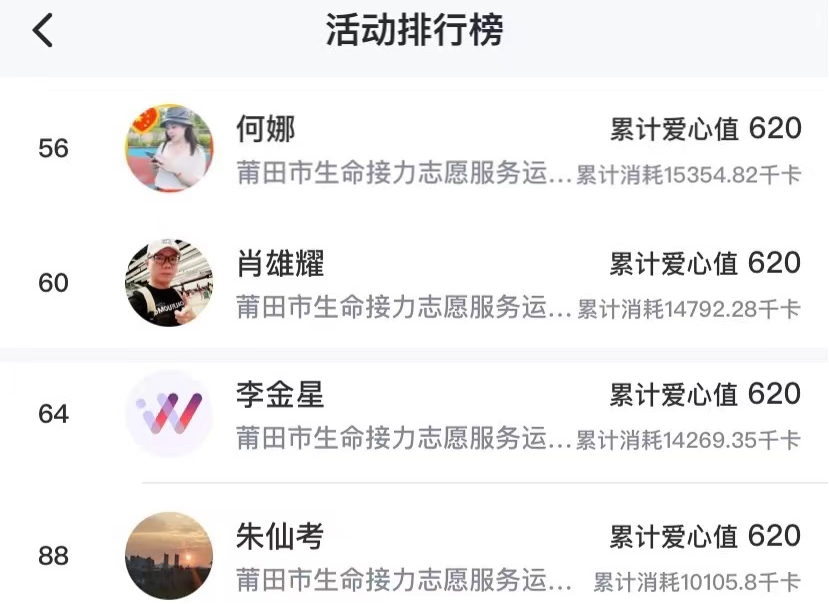The height and width of the screenshot is (604, 829).
Task: Go back from the 活动排行榜 page
Action: pyautogui.click(x=42, y=31)
